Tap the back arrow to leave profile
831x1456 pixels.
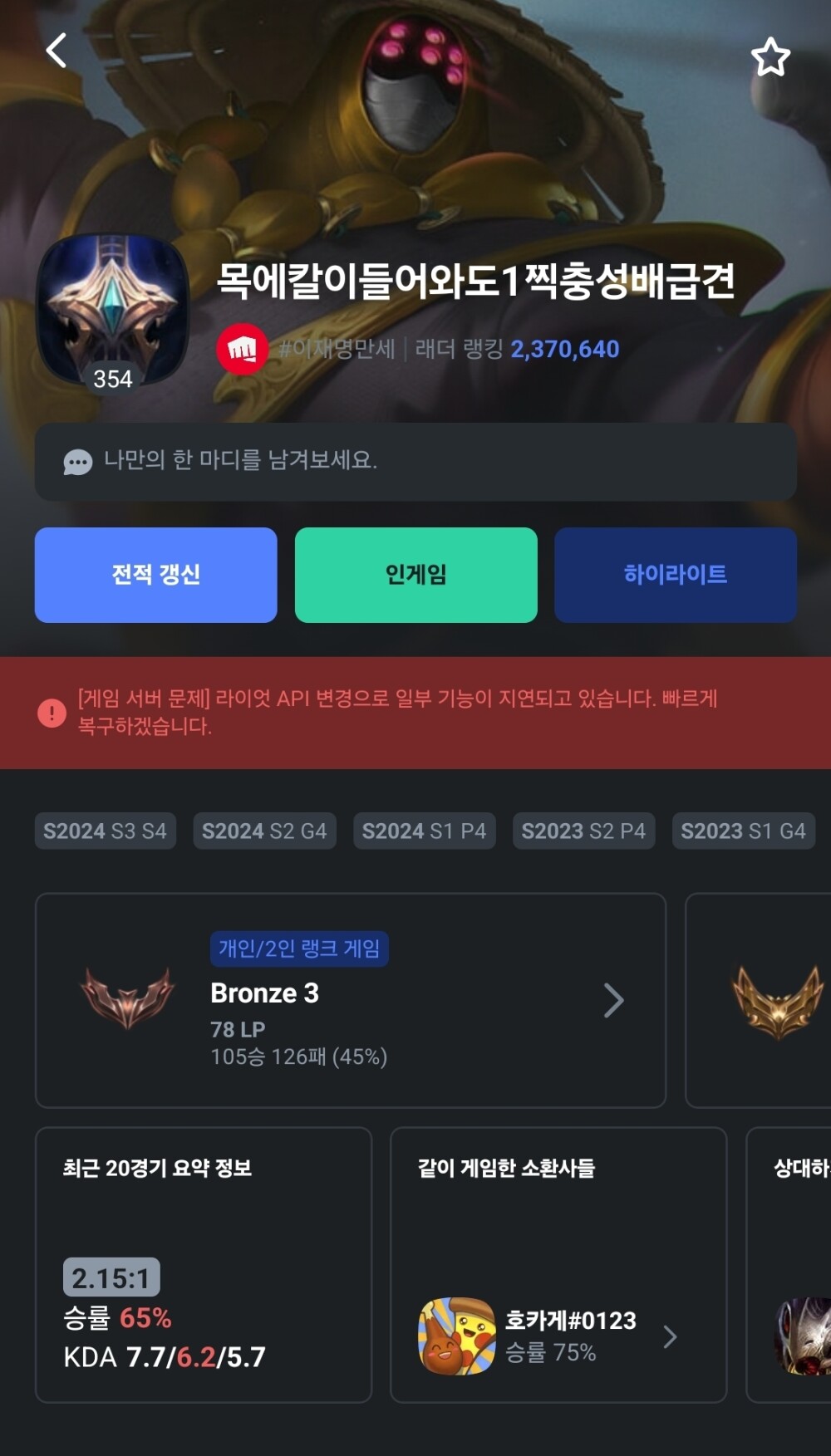pos(55,51)
